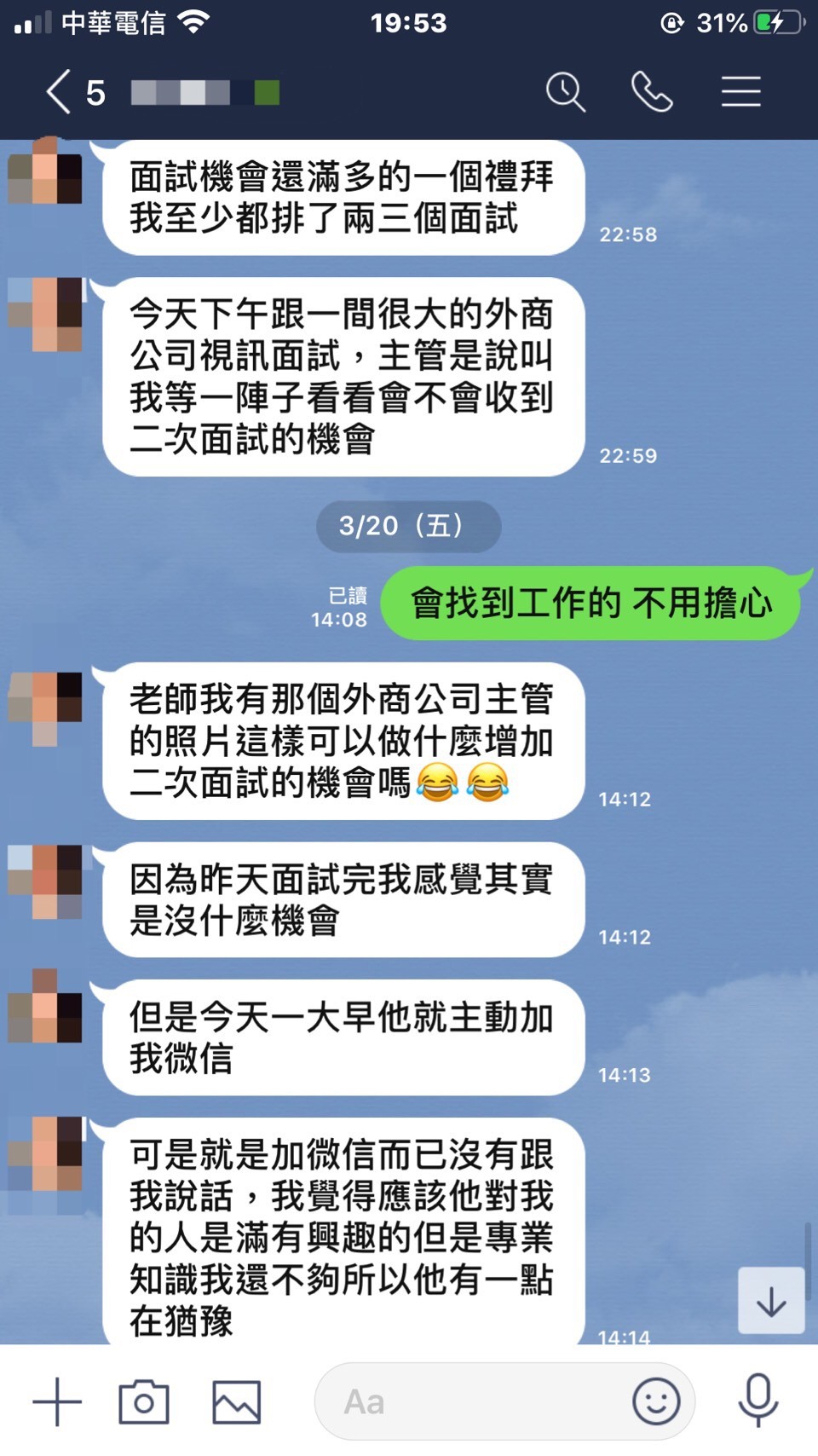This screenshot has width=818, height=1456.
Task: Open the plus attachment menu
Action: (x=57, y=1401)
